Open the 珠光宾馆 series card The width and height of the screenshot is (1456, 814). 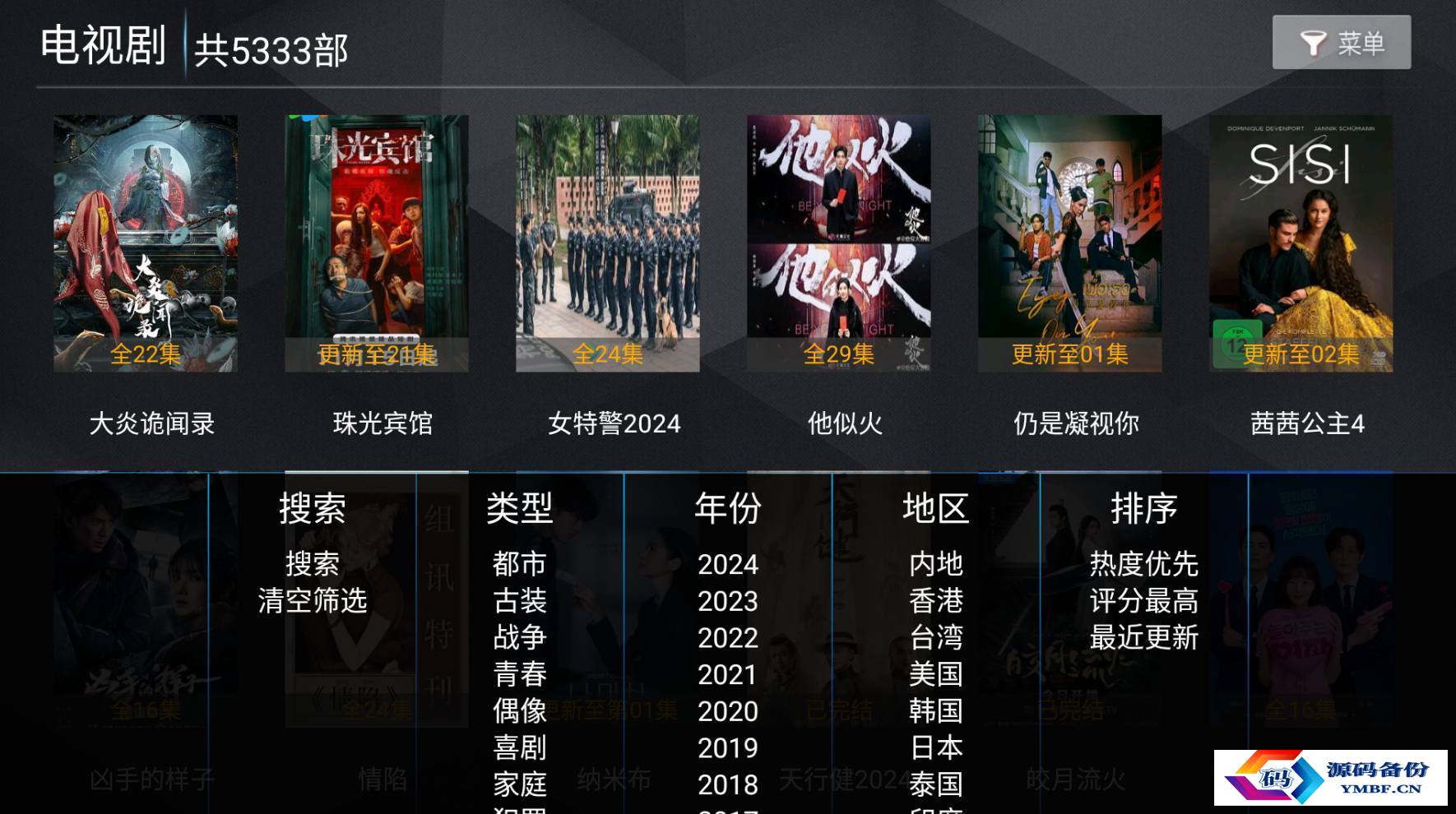click(377, 244)
